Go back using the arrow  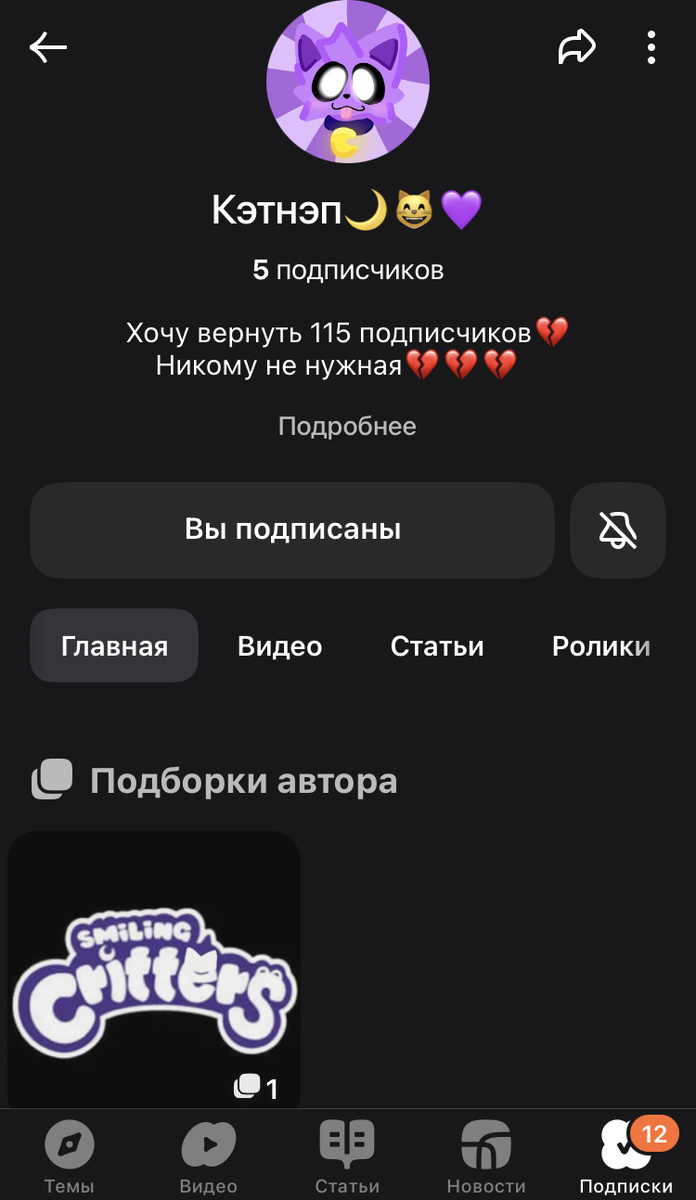pos(48,47)
